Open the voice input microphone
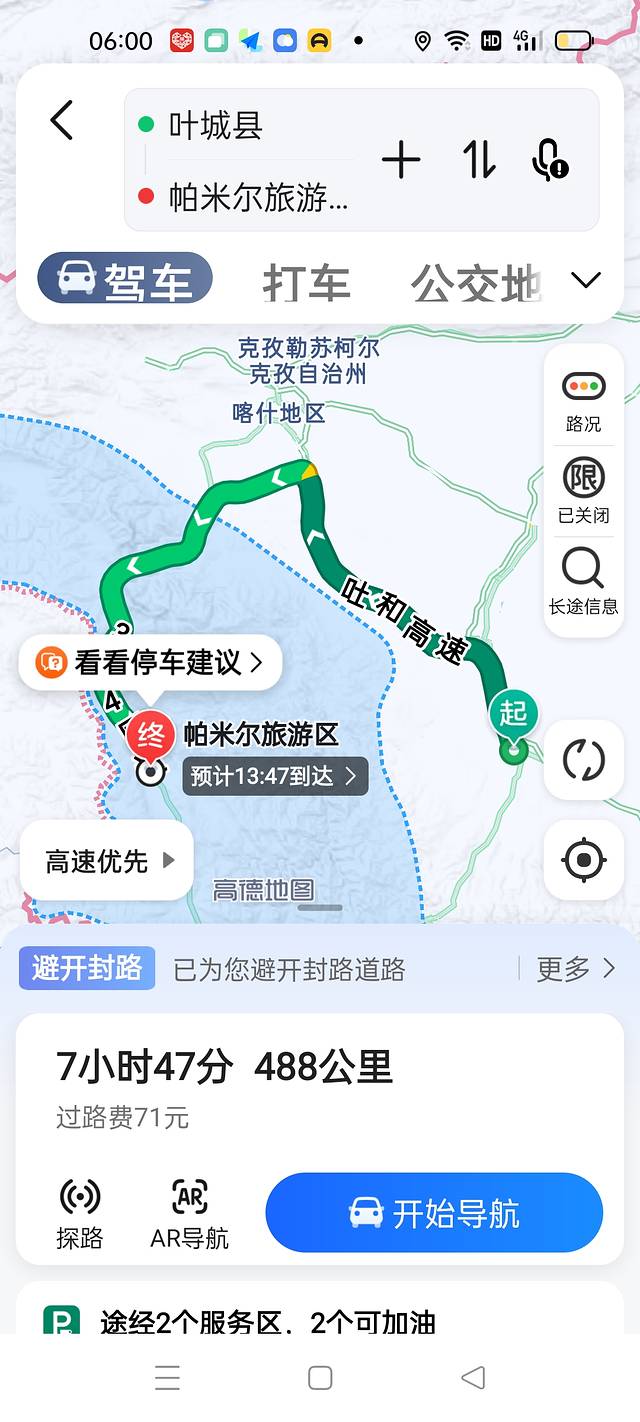640x1422 pixels. tap(549, 160)
